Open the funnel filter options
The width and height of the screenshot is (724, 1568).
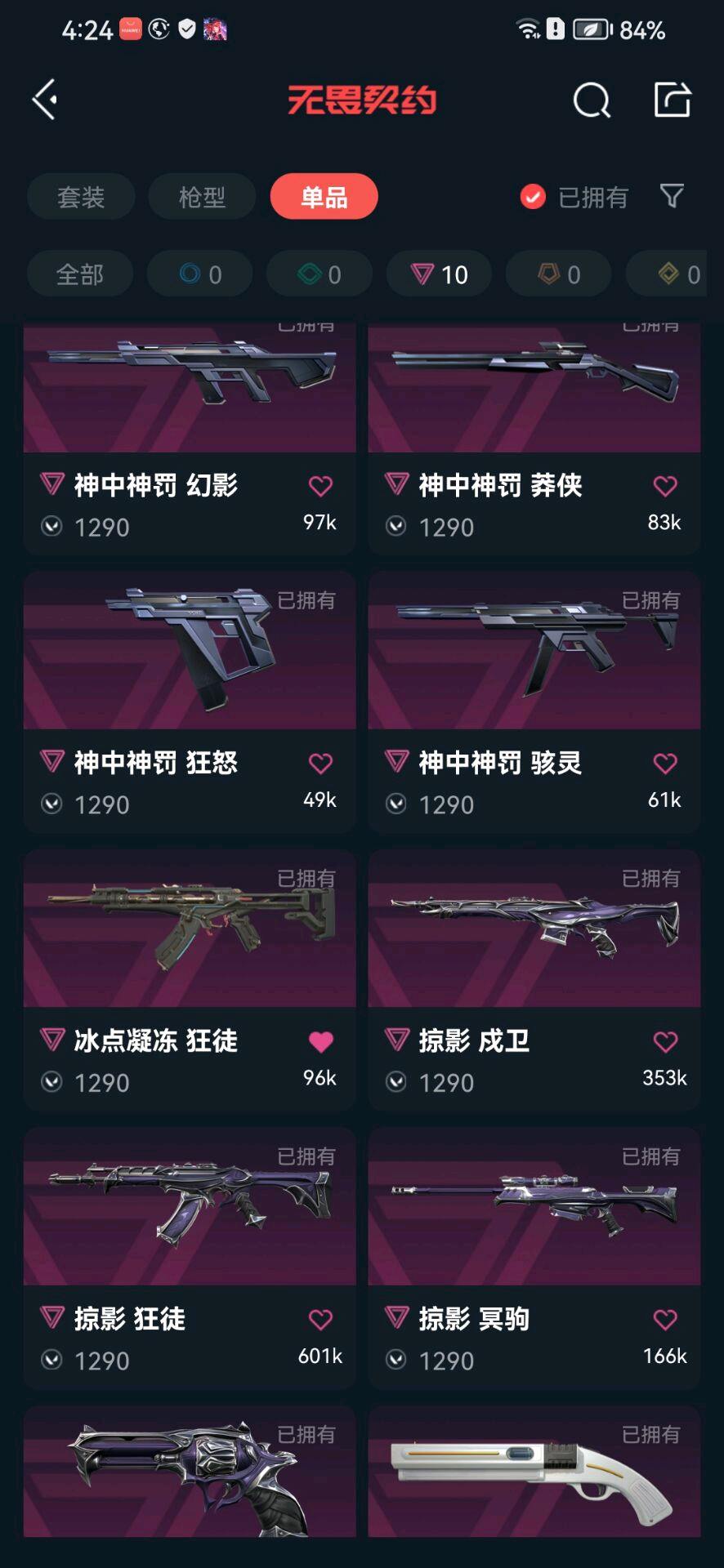click(672, 196)
